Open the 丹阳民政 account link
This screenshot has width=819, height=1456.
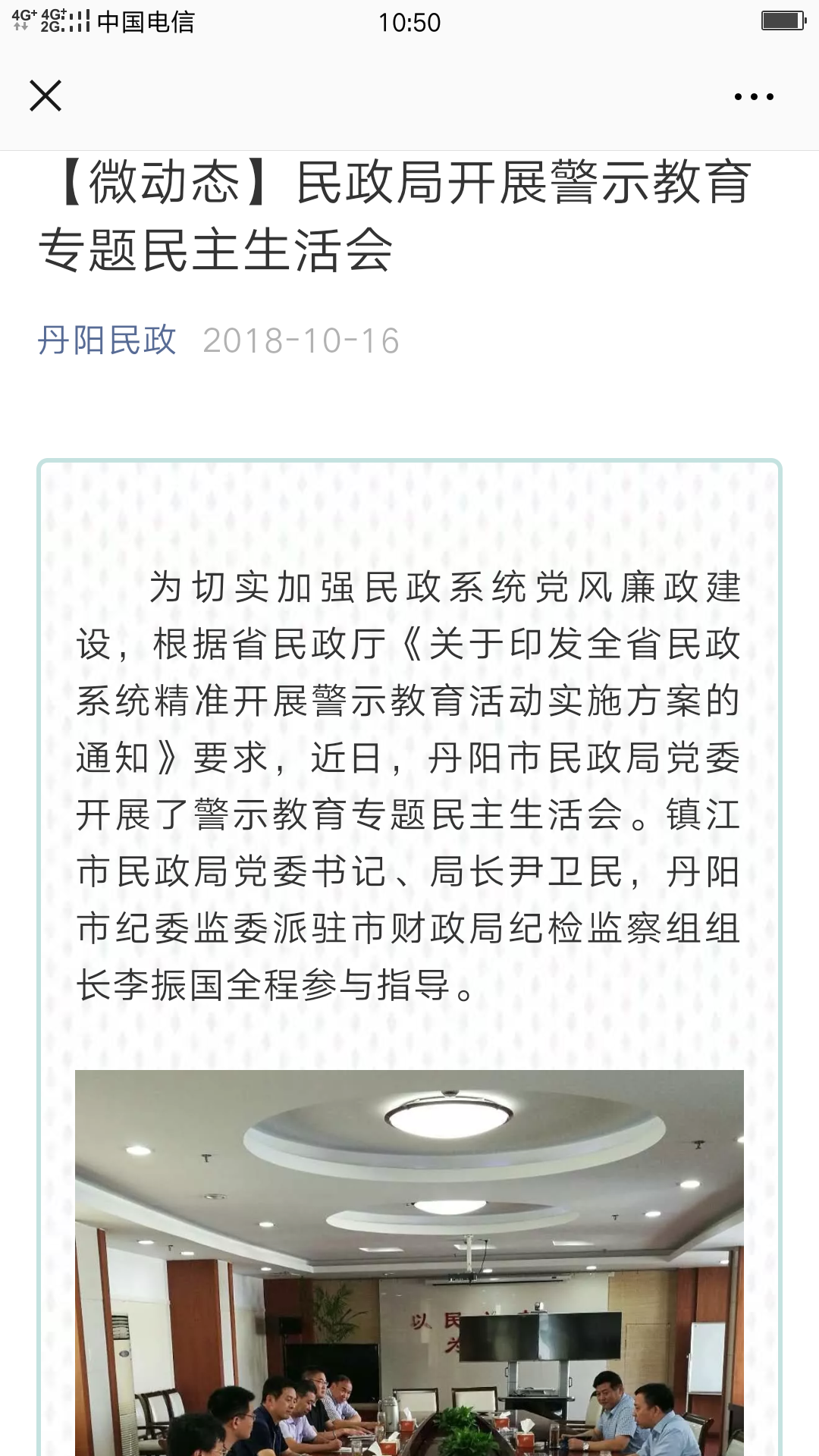(x=107, y=340)
